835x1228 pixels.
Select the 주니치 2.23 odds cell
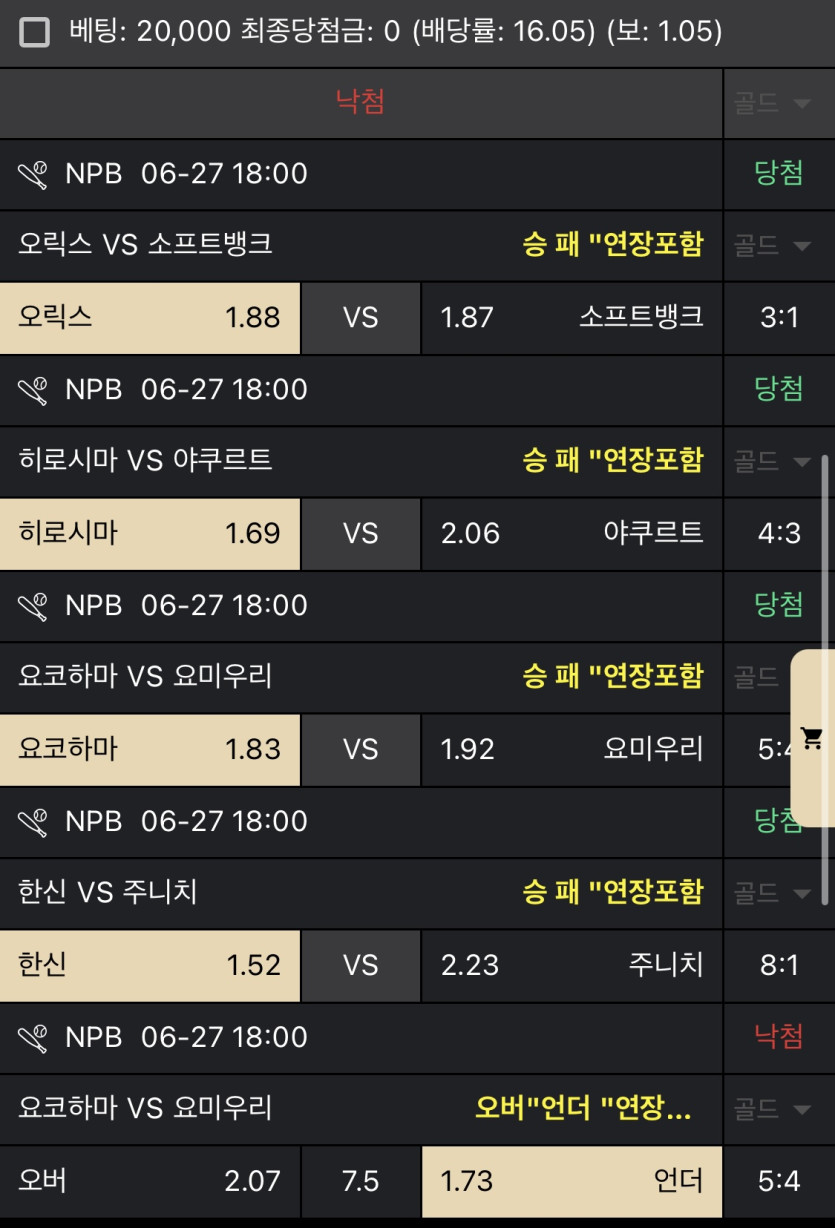[x=571, y=966]
